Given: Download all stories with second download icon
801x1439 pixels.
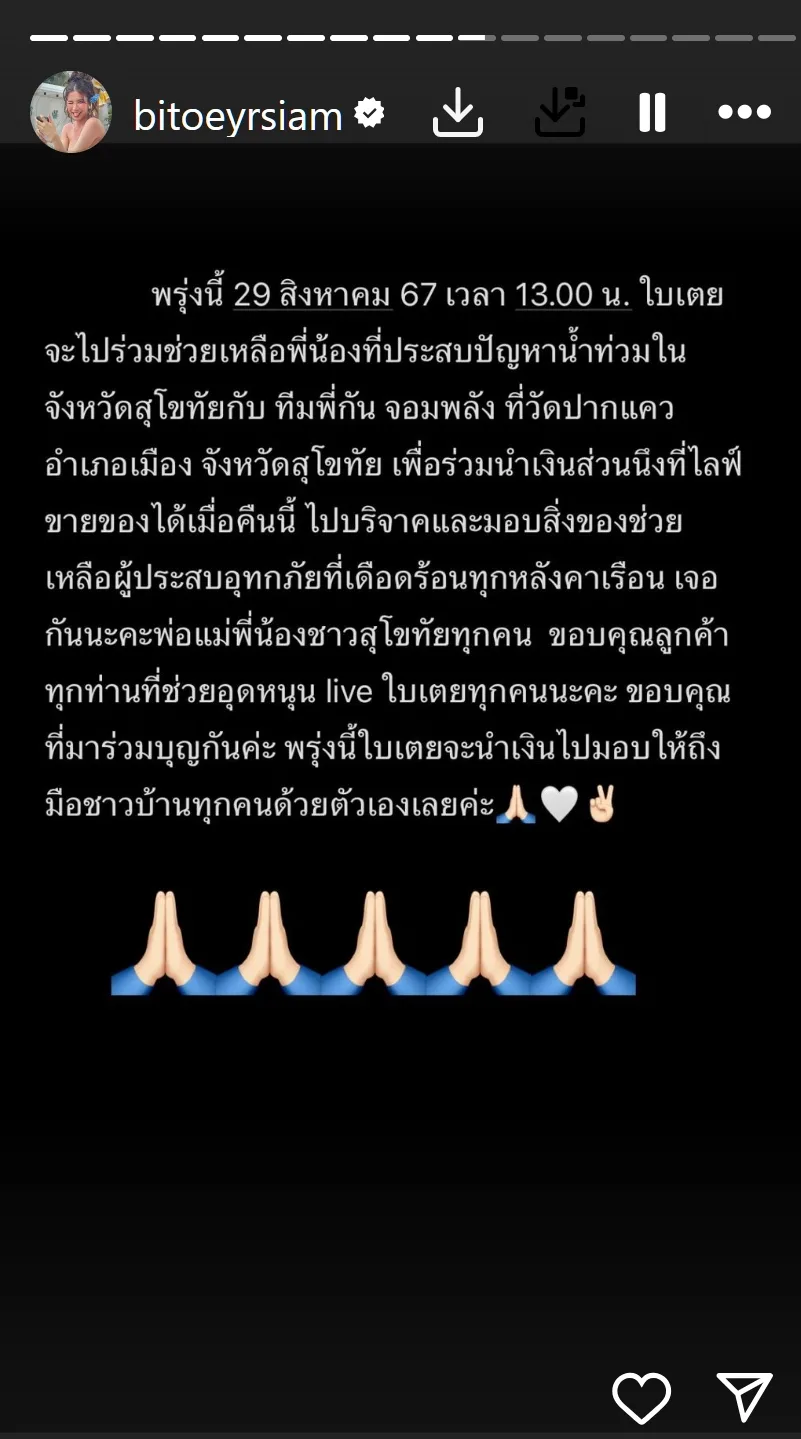Looking at the screenshot, I should pyautogui.click(x=560, y=112).
